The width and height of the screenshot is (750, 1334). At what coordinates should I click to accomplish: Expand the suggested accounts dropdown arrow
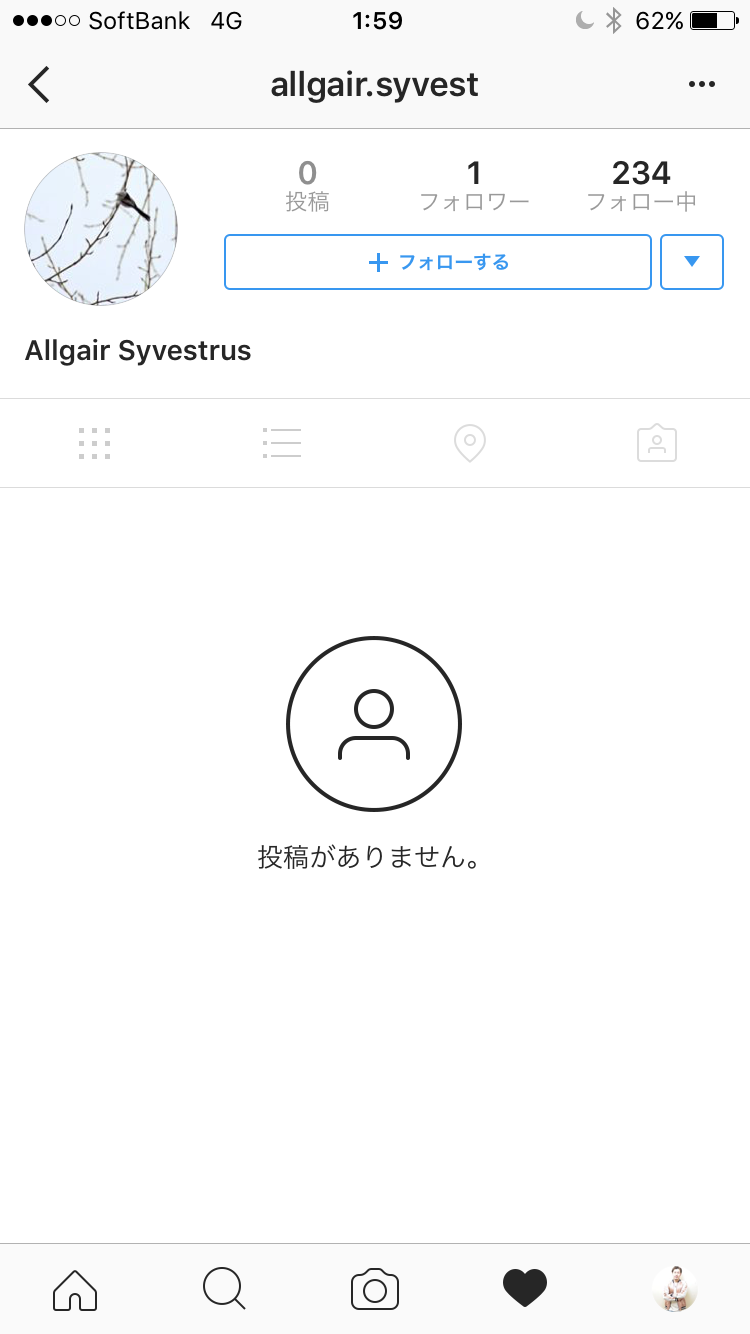click(691, 262)
